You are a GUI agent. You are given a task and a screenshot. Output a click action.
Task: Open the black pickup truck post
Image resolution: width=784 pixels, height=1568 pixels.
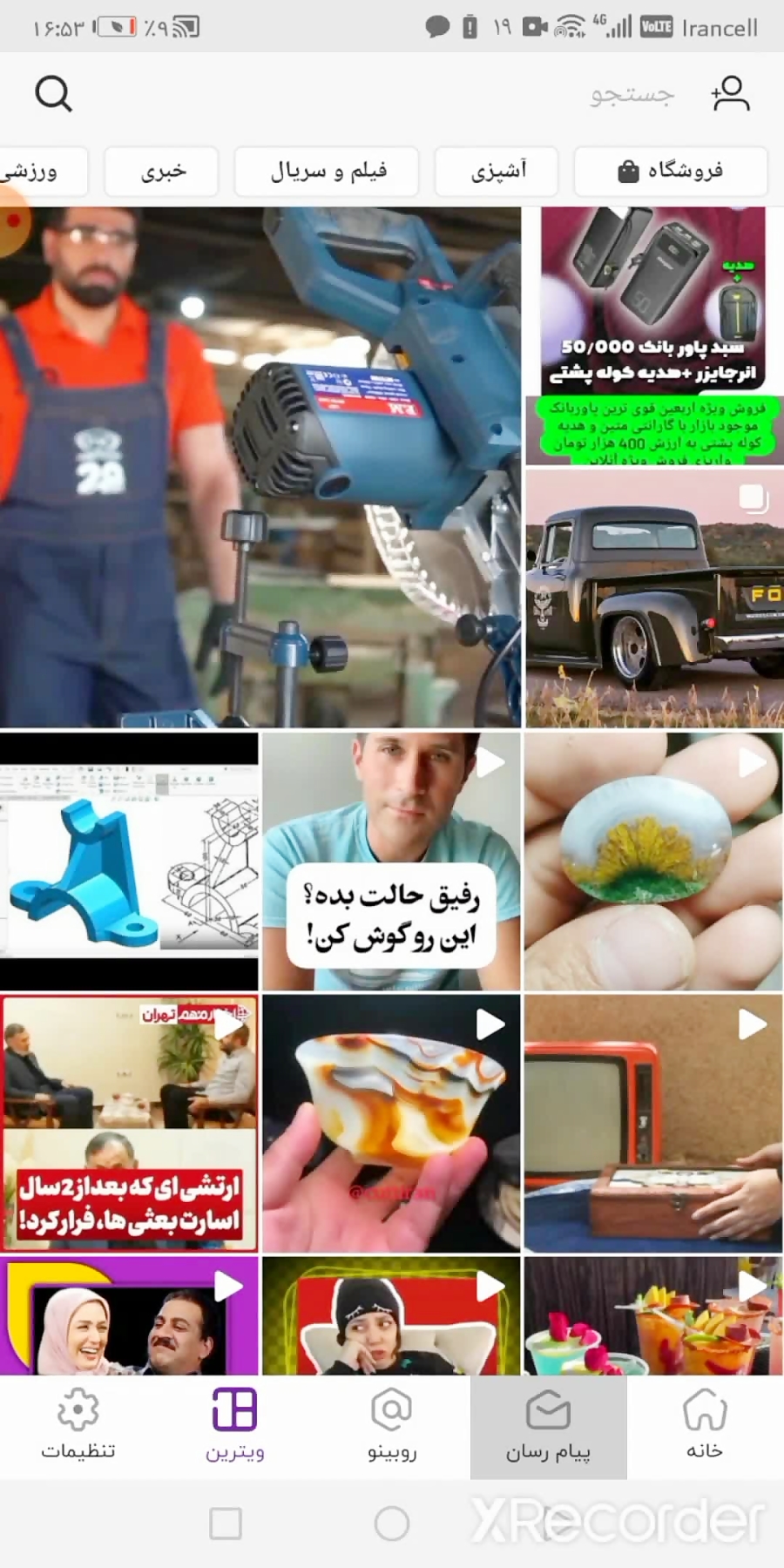coord(653,598)
